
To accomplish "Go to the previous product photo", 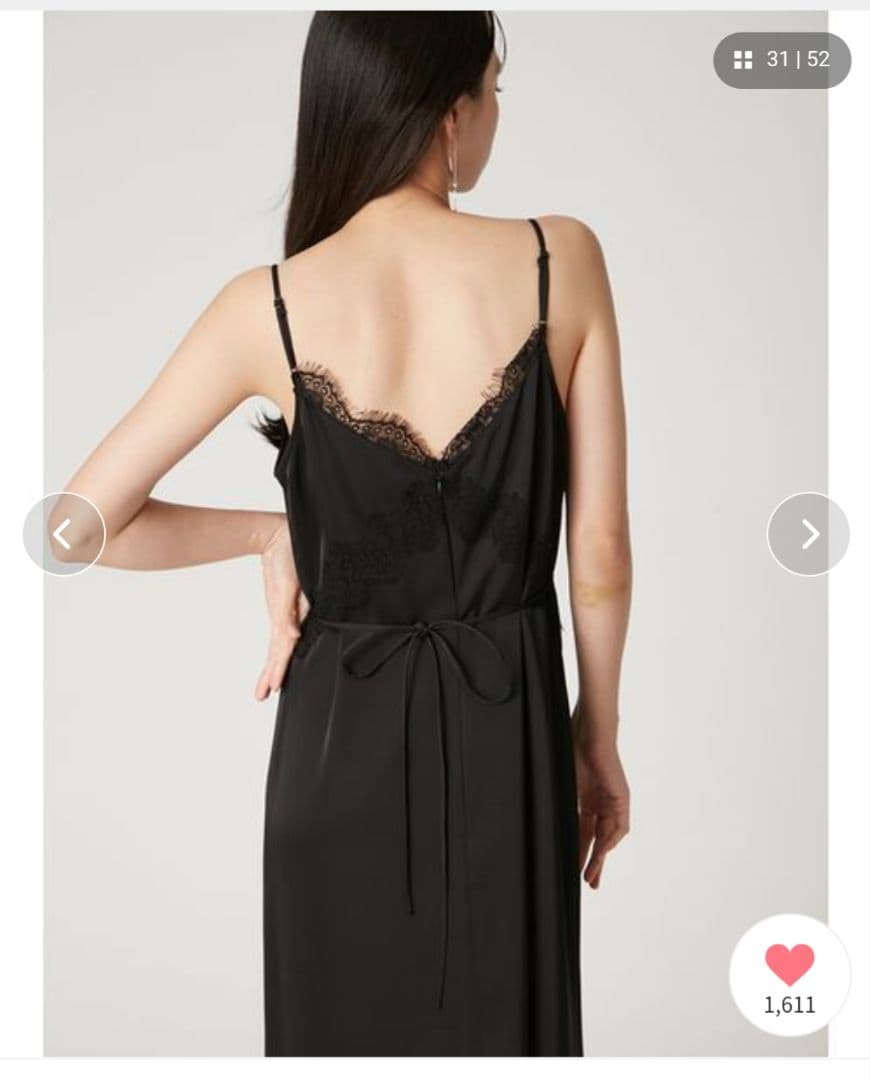I will click(x=63, y=534).
